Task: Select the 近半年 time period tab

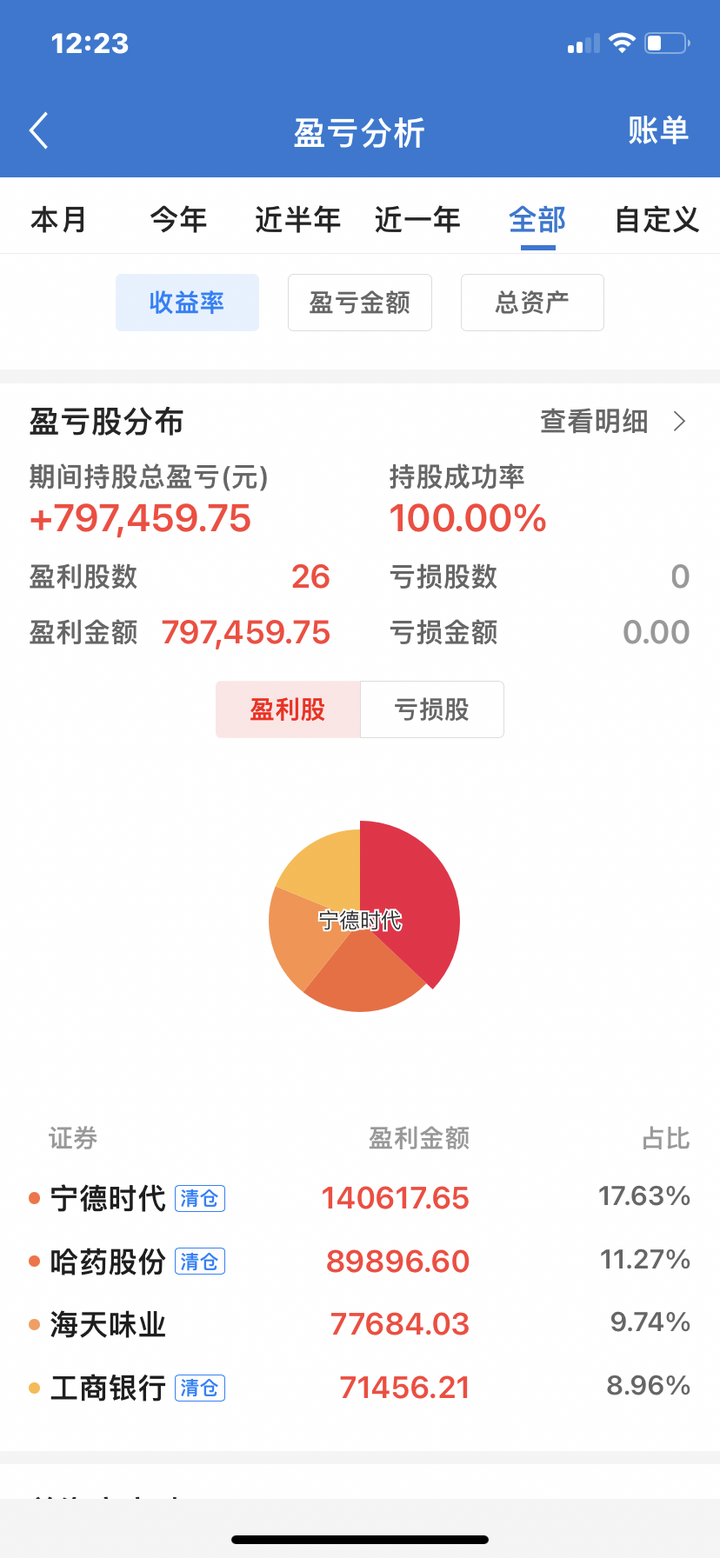Action: pyautogui.click(x=297, y=220)
